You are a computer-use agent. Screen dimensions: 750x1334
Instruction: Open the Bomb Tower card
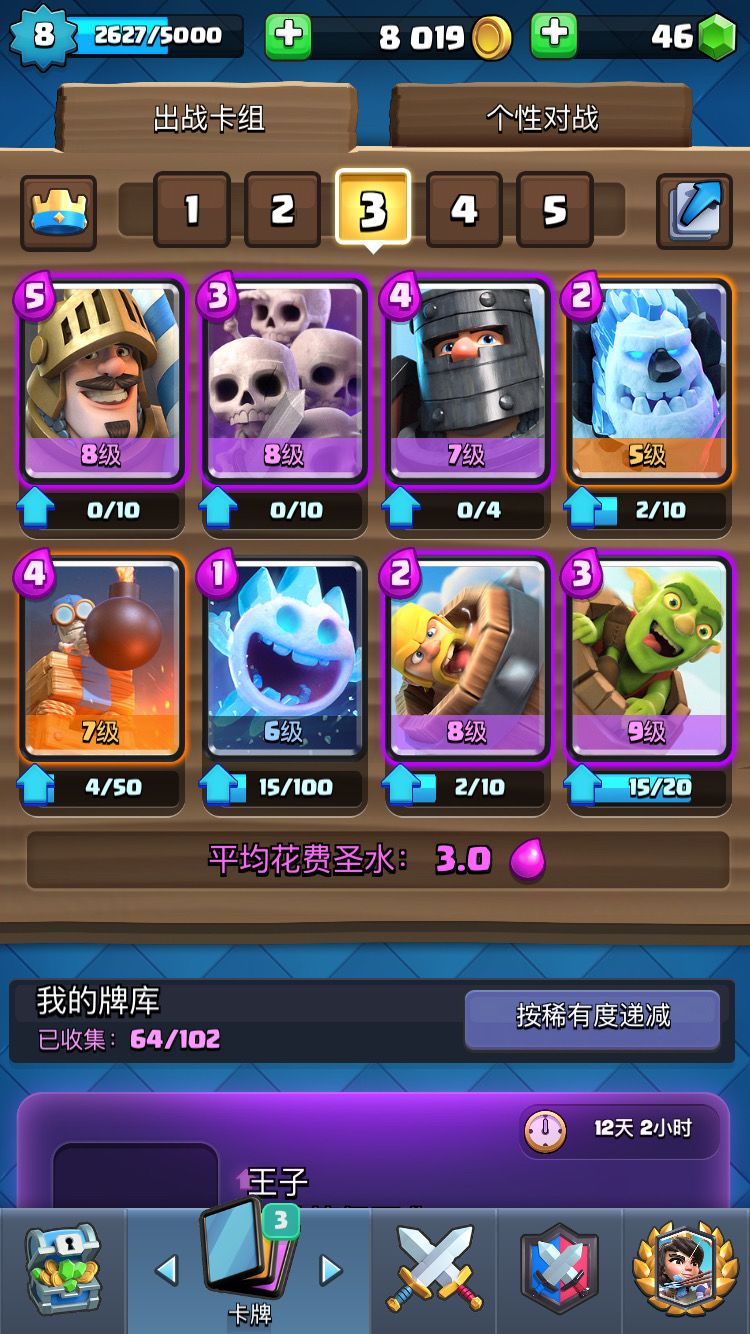(x=101, y=659)
